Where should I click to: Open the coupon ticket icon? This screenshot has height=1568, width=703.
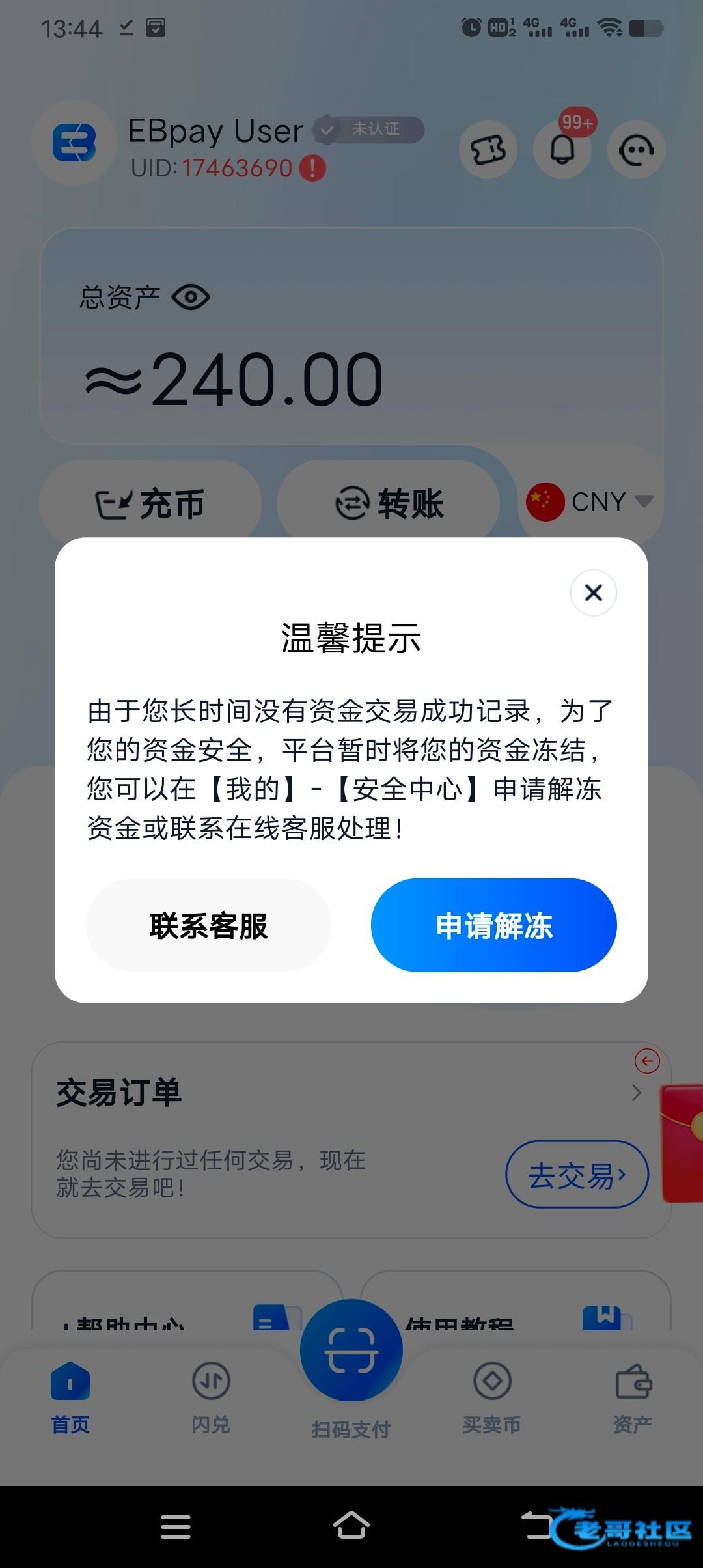[488, 150]
